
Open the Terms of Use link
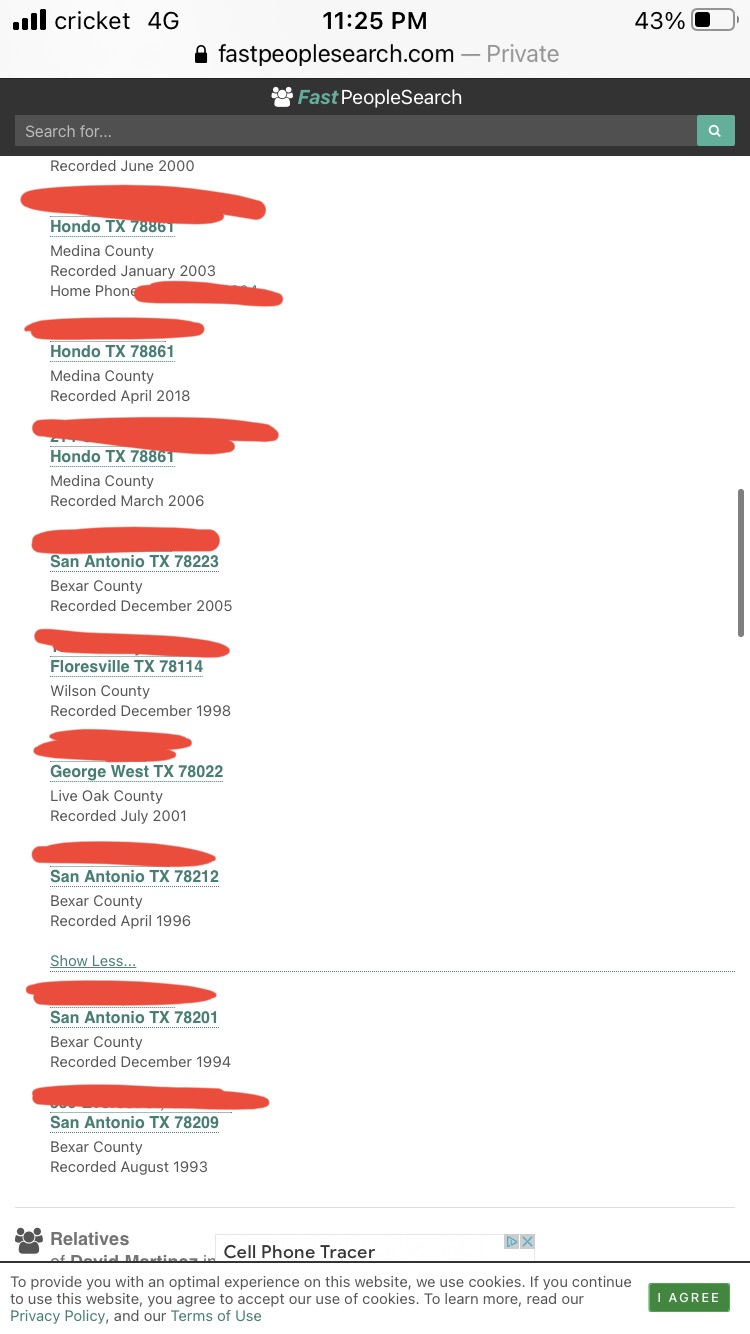pyautogui.click(x=216, y=1316)
